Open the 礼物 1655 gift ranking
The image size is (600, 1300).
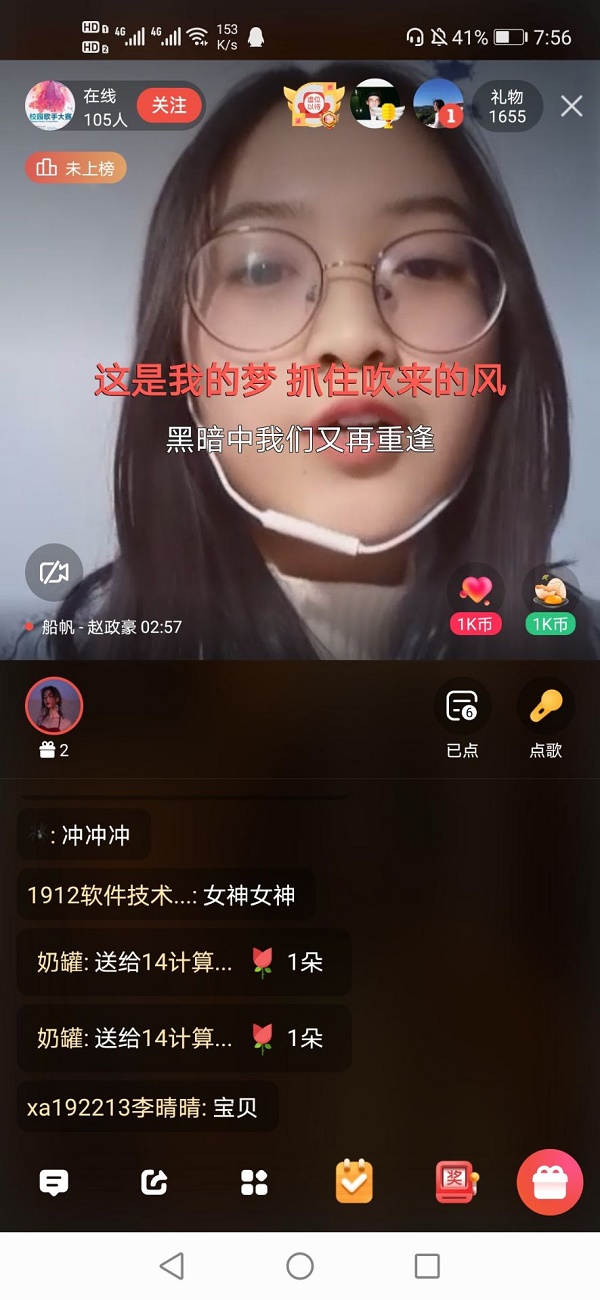(507, 106)
